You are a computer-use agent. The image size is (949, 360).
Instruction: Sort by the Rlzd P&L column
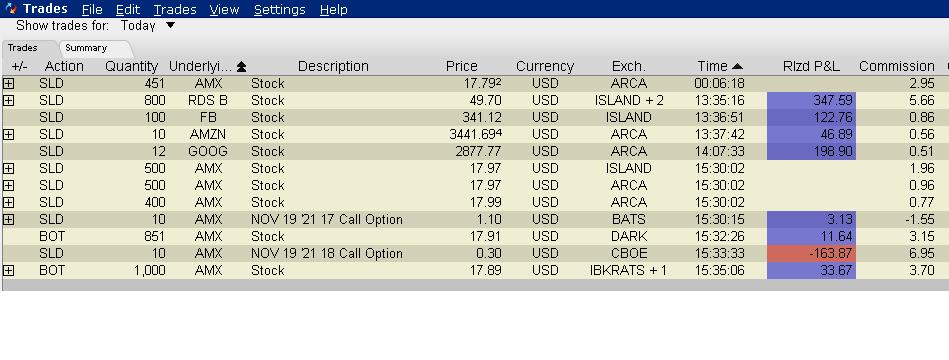811,66
